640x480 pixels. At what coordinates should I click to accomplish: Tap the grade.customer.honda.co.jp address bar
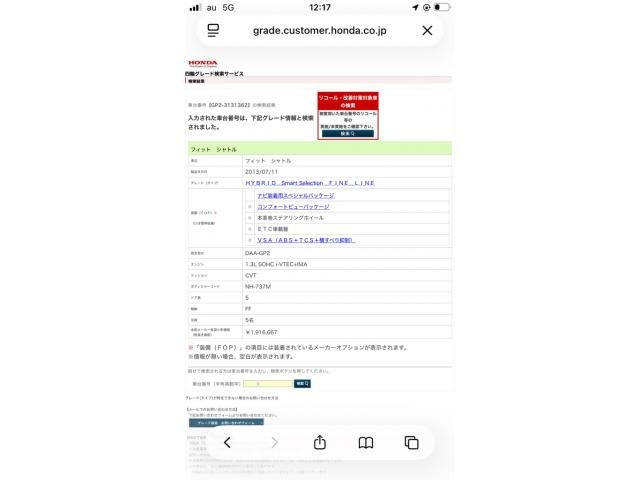(320, 31)
